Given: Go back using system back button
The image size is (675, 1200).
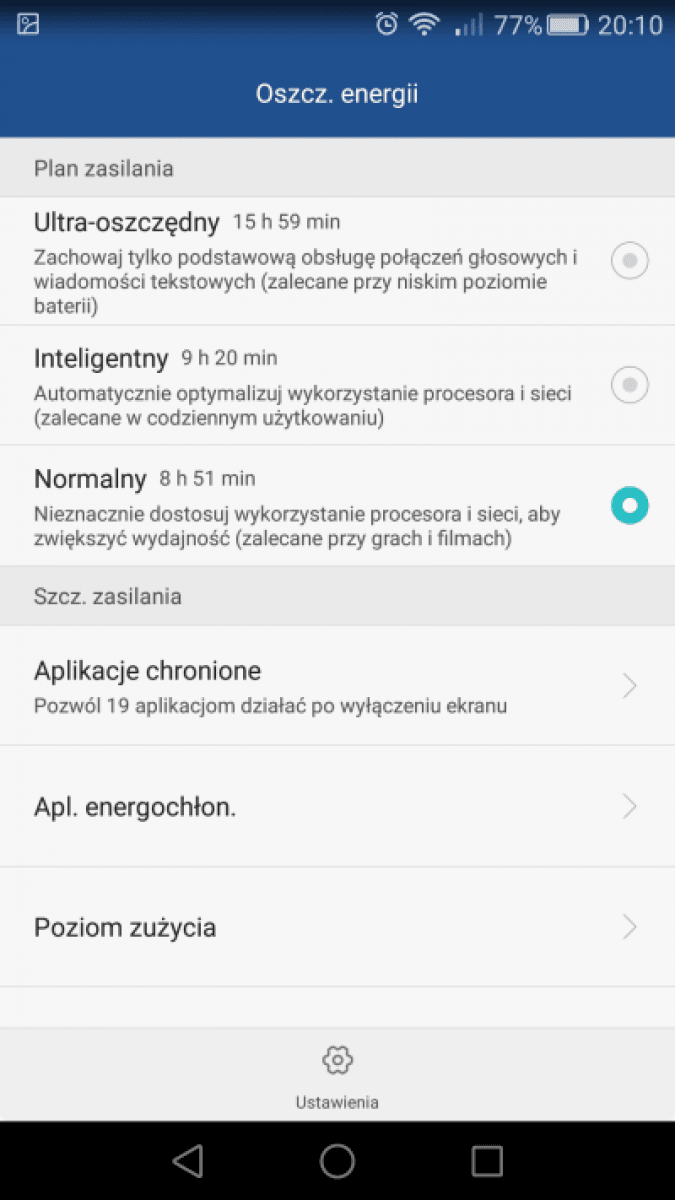Looking at the screenshot, I should pos(188,1160).
